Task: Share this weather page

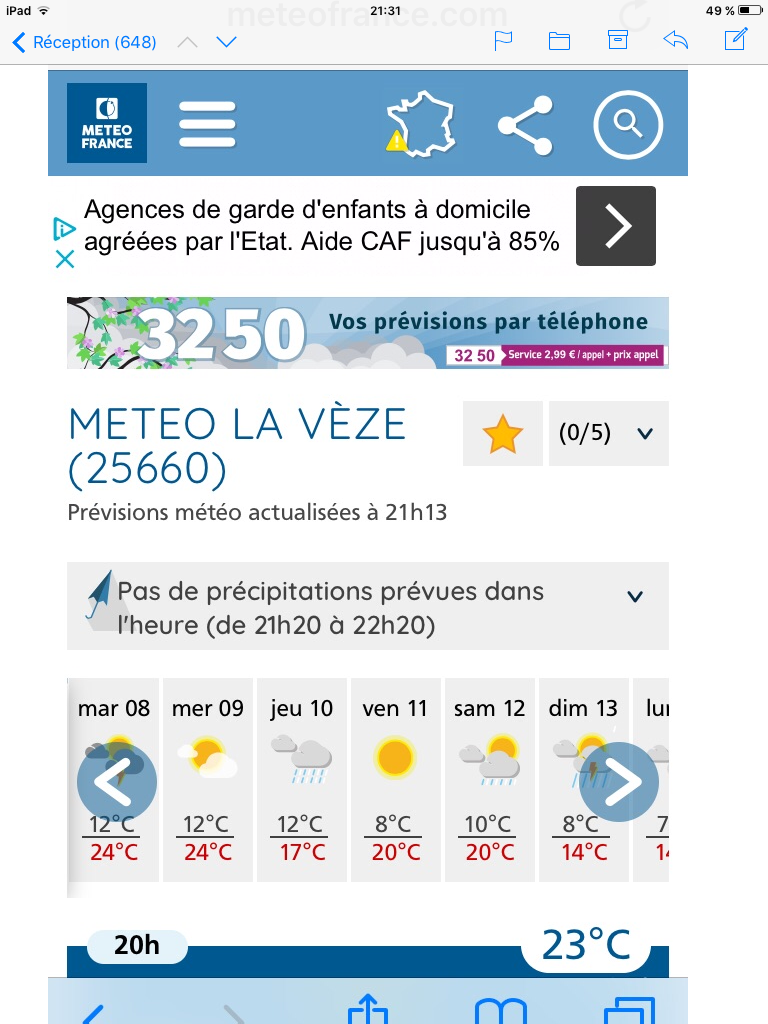Action: pos(526,124)
